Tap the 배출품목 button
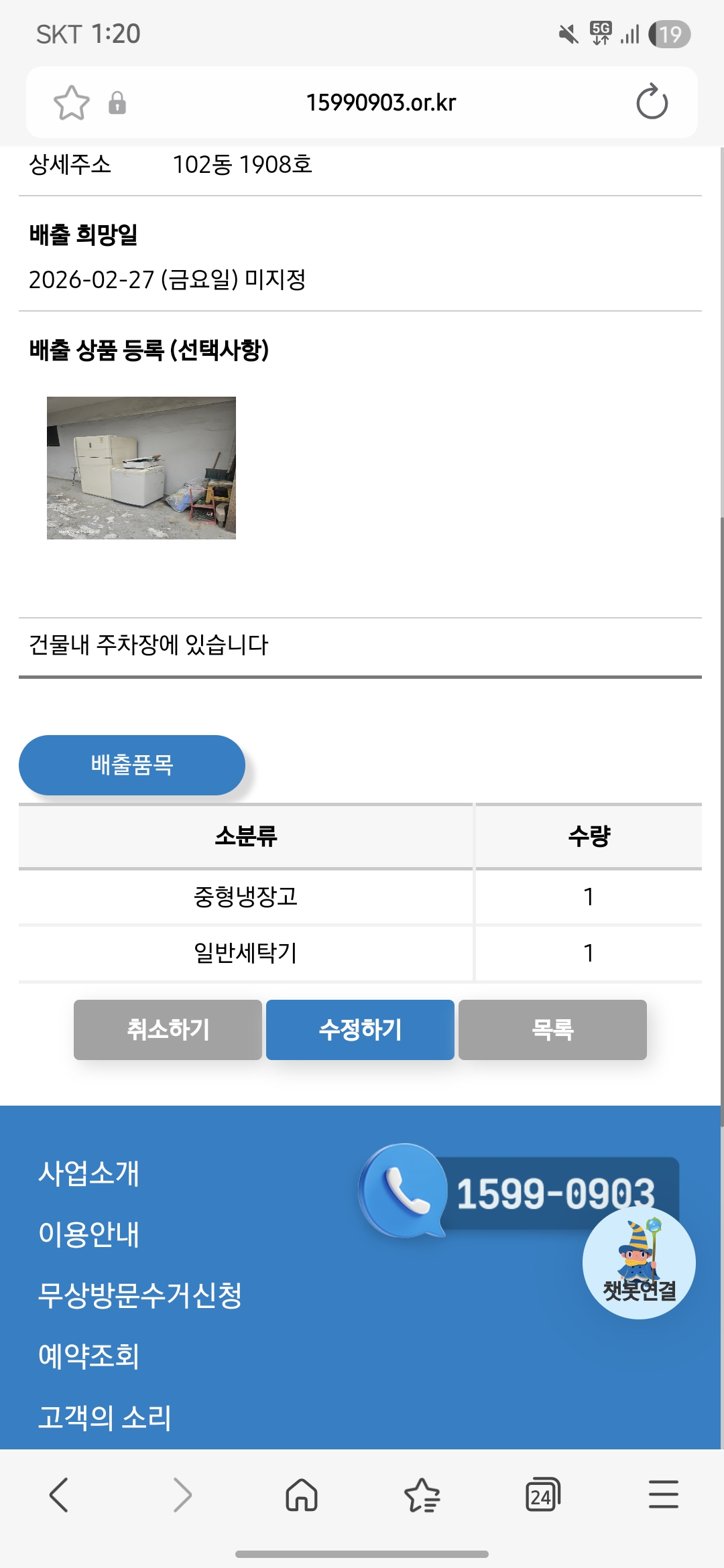 (x=132, y=765)
